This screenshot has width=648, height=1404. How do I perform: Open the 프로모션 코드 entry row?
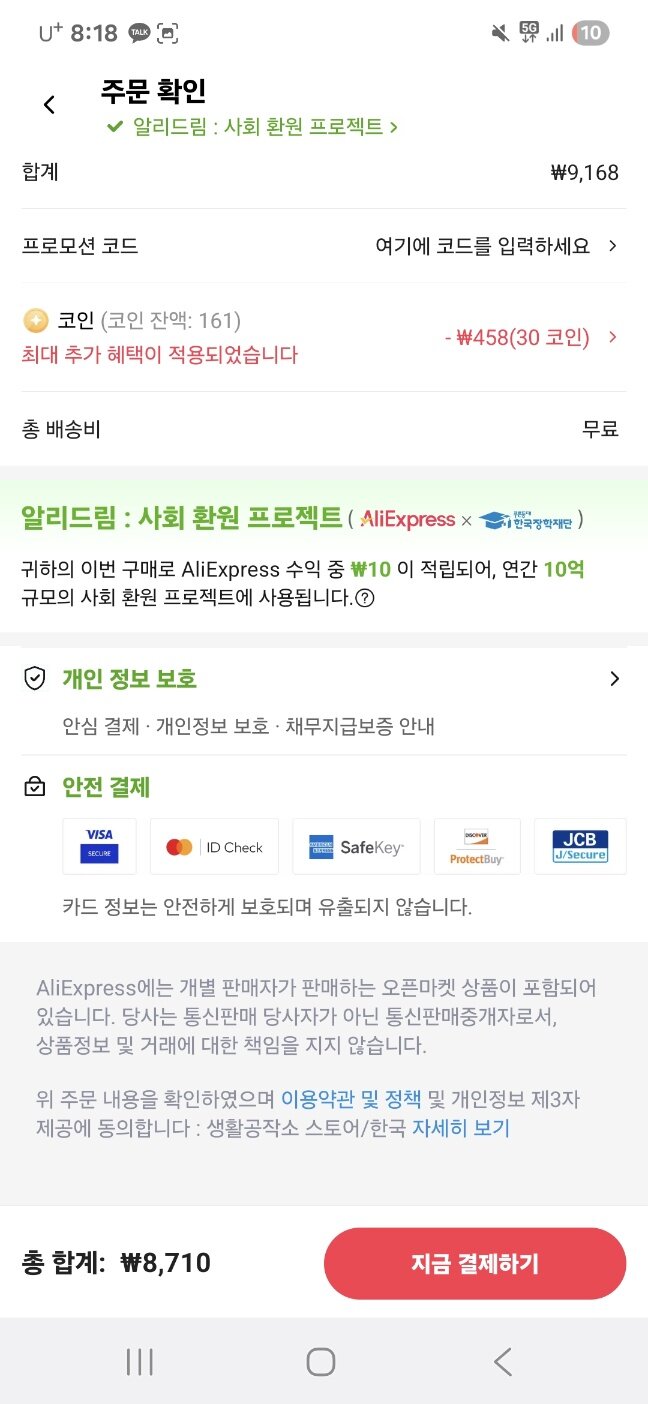(x=324, y=245)
